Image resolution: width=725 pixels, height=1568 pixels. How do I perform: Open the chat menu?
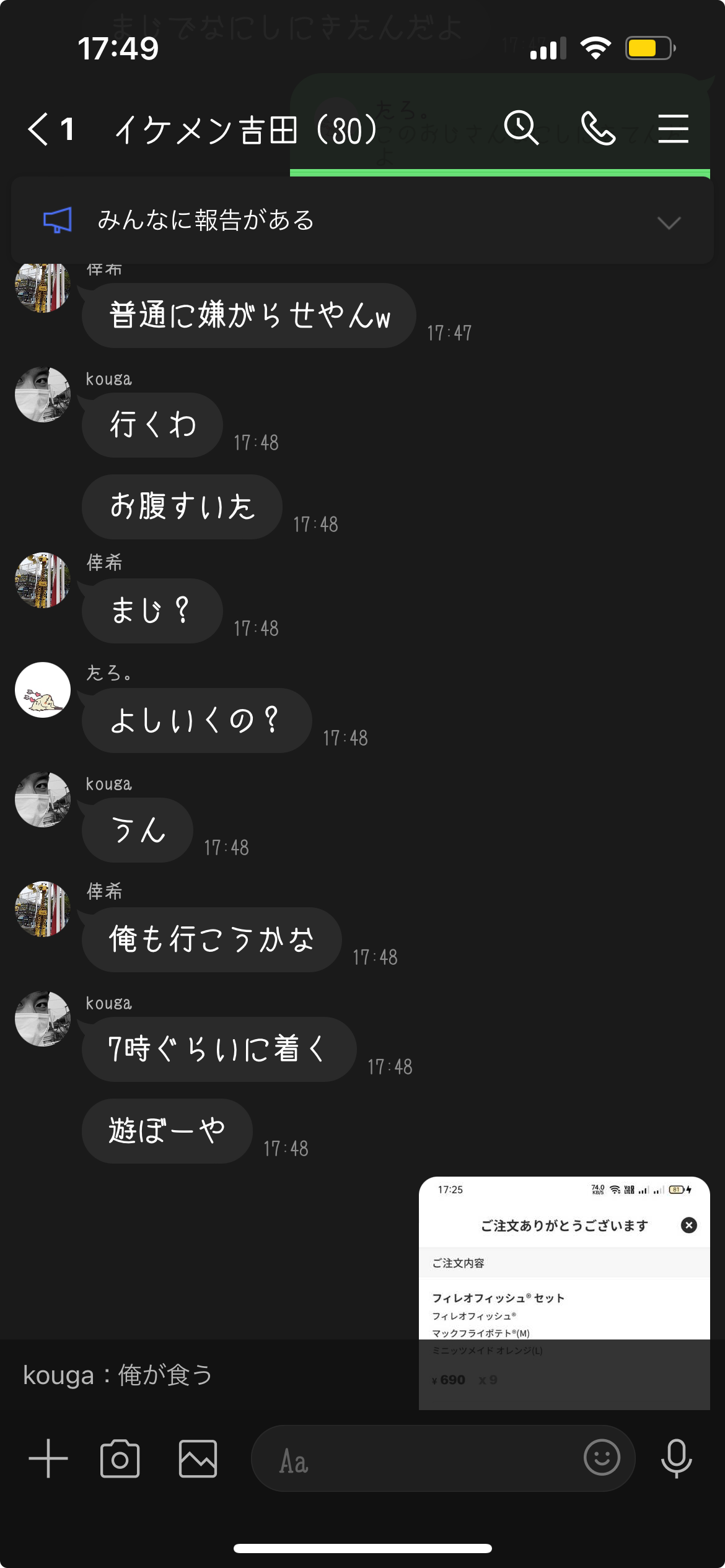[673, 129]
